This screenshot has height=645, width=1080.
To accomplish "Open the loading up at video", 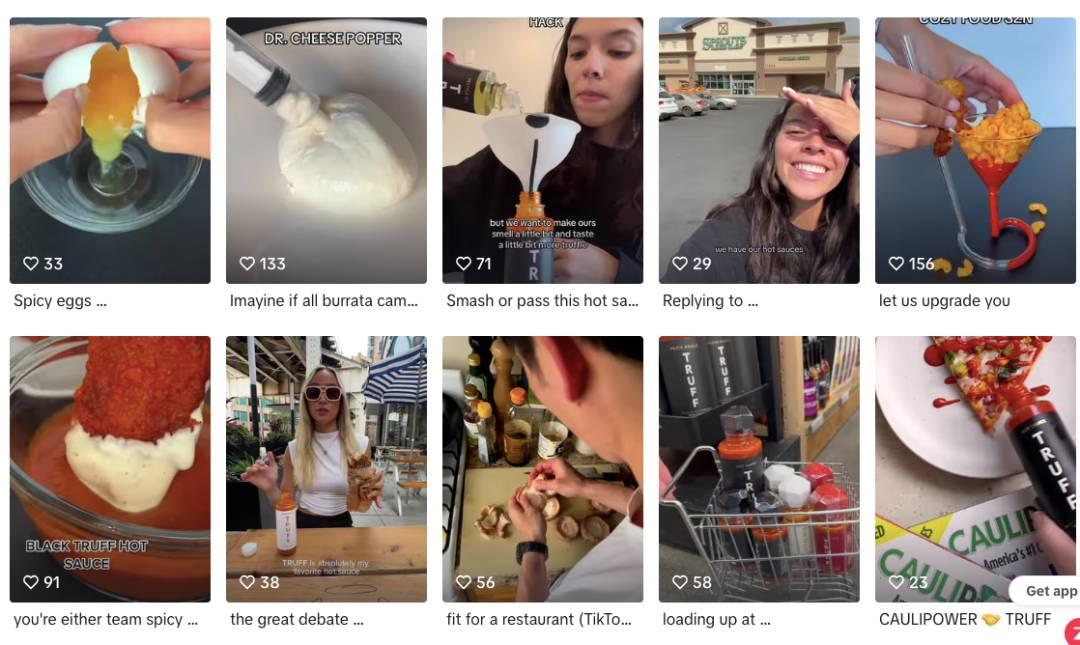I will (x=758, y=468).
